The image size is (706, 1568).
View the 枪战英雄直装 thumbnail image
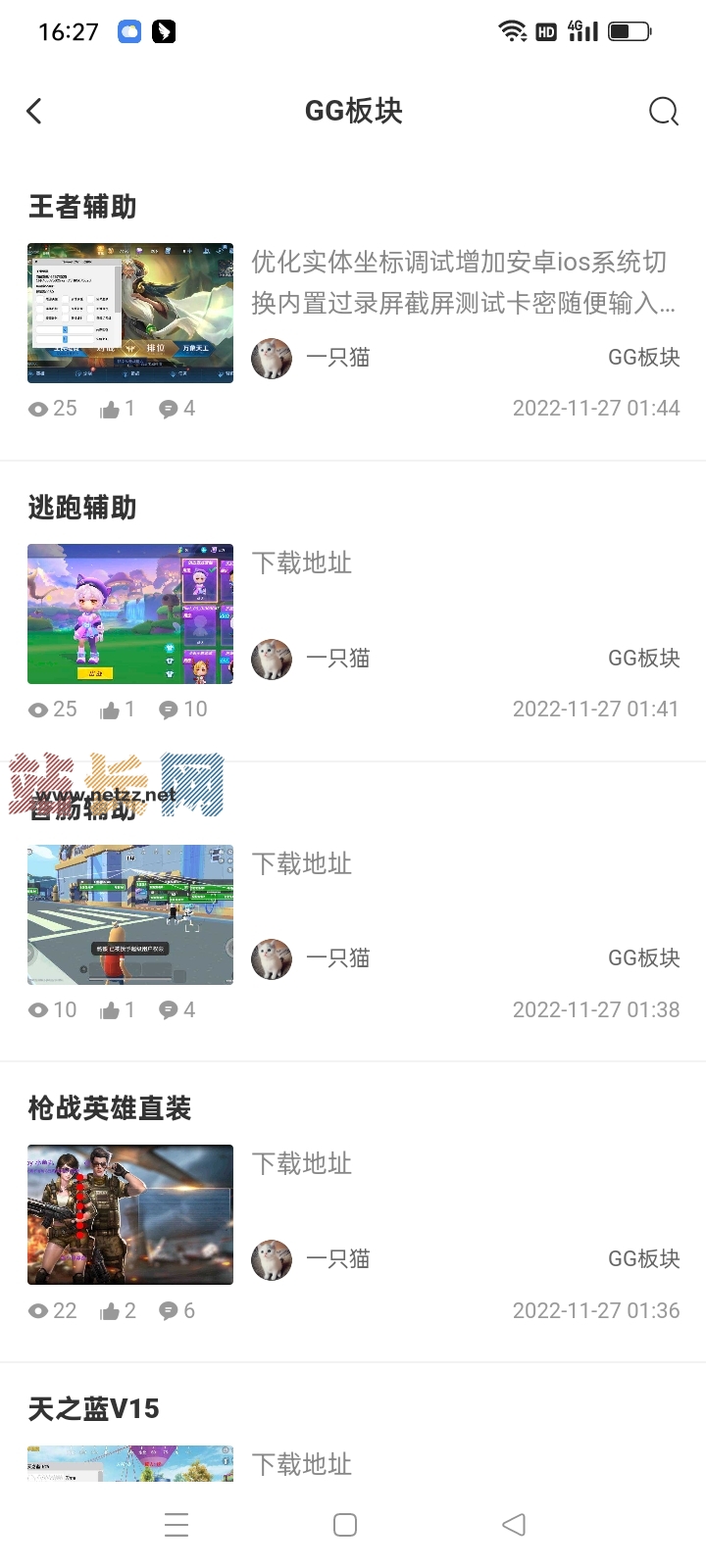[130, 1214]
